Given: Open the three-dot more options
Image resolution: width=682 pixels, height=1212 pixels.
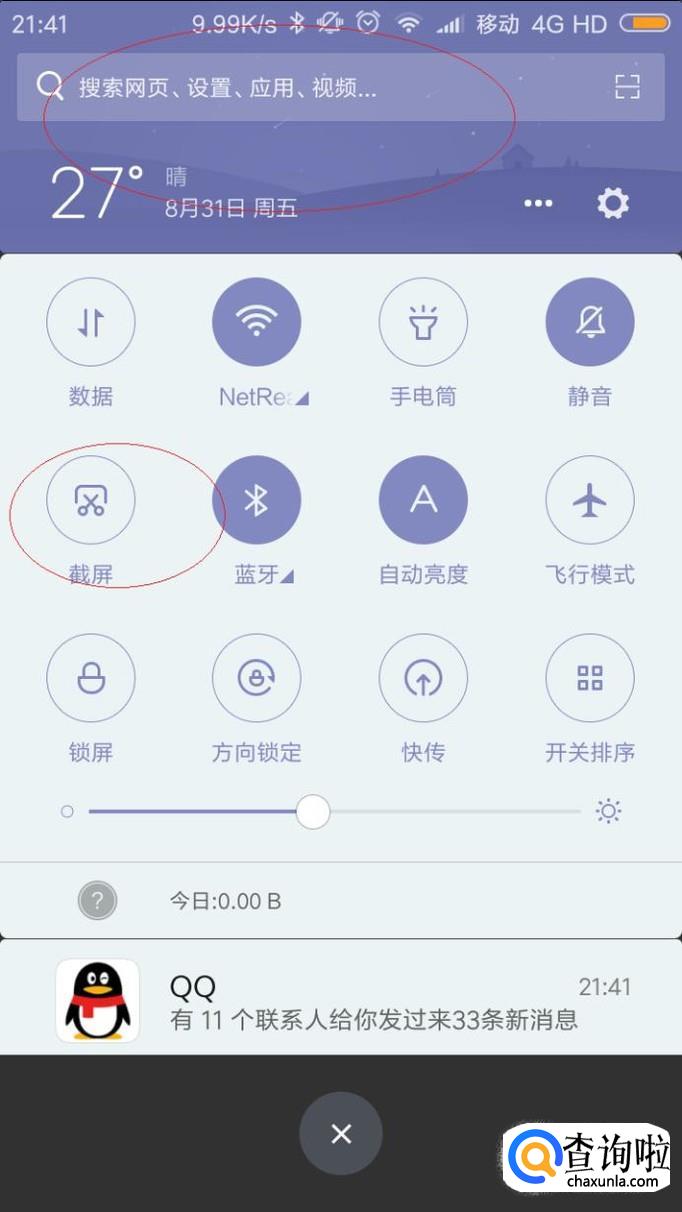Looking at the screenshot, I should point(538,204).
